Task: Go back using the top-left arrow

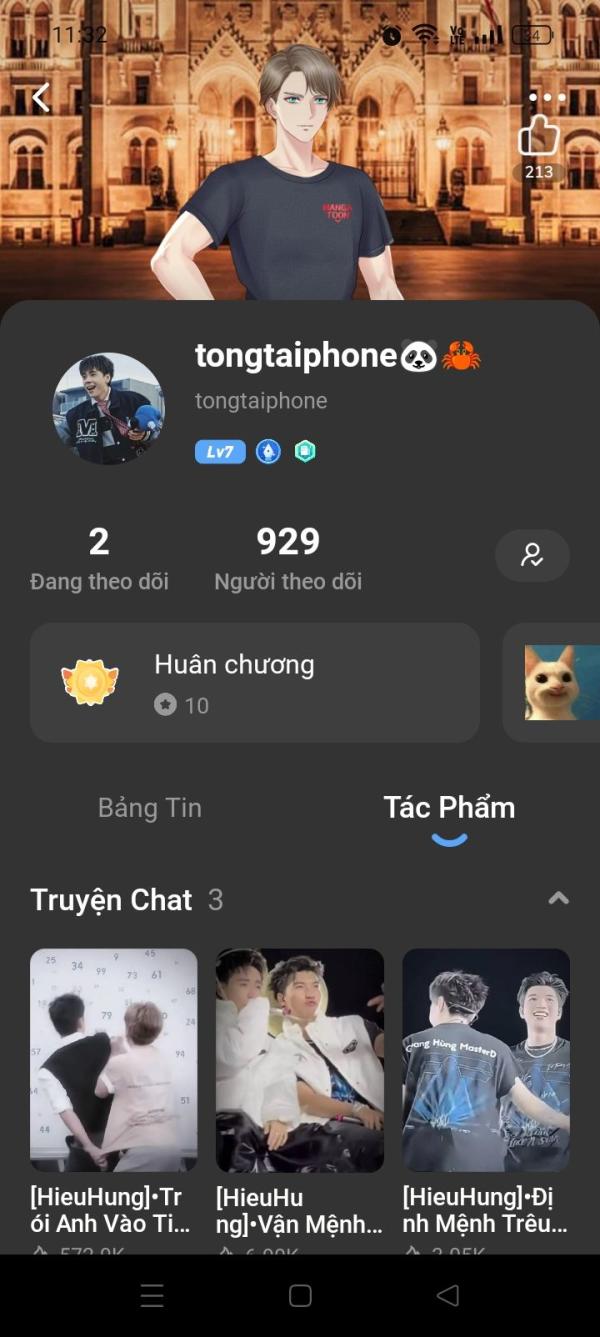Action: (41, 97)
